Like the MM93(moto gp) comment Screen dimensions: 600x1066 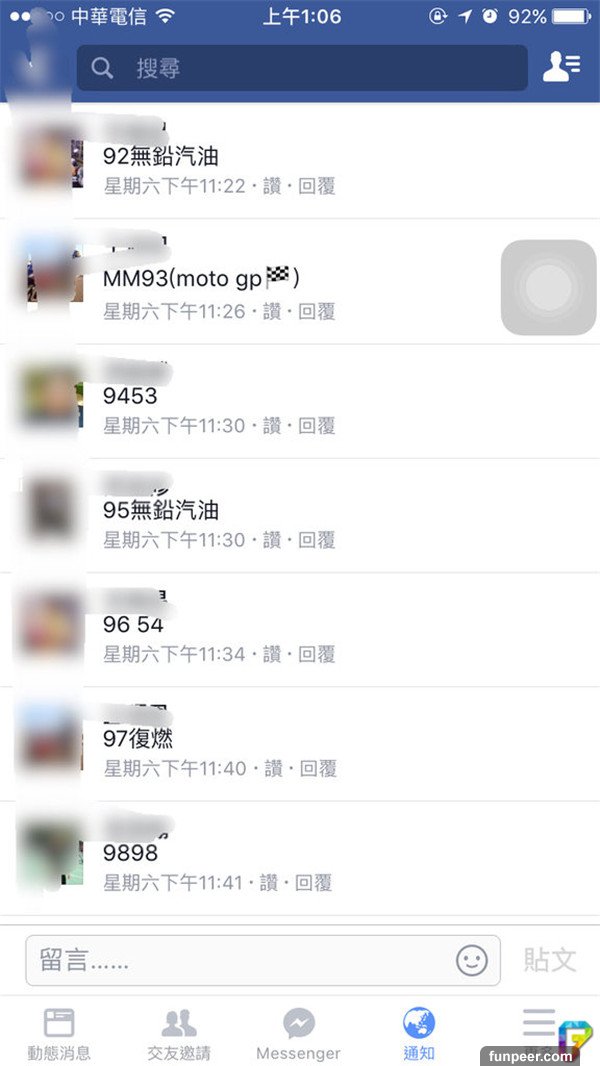tap(272, 311)
